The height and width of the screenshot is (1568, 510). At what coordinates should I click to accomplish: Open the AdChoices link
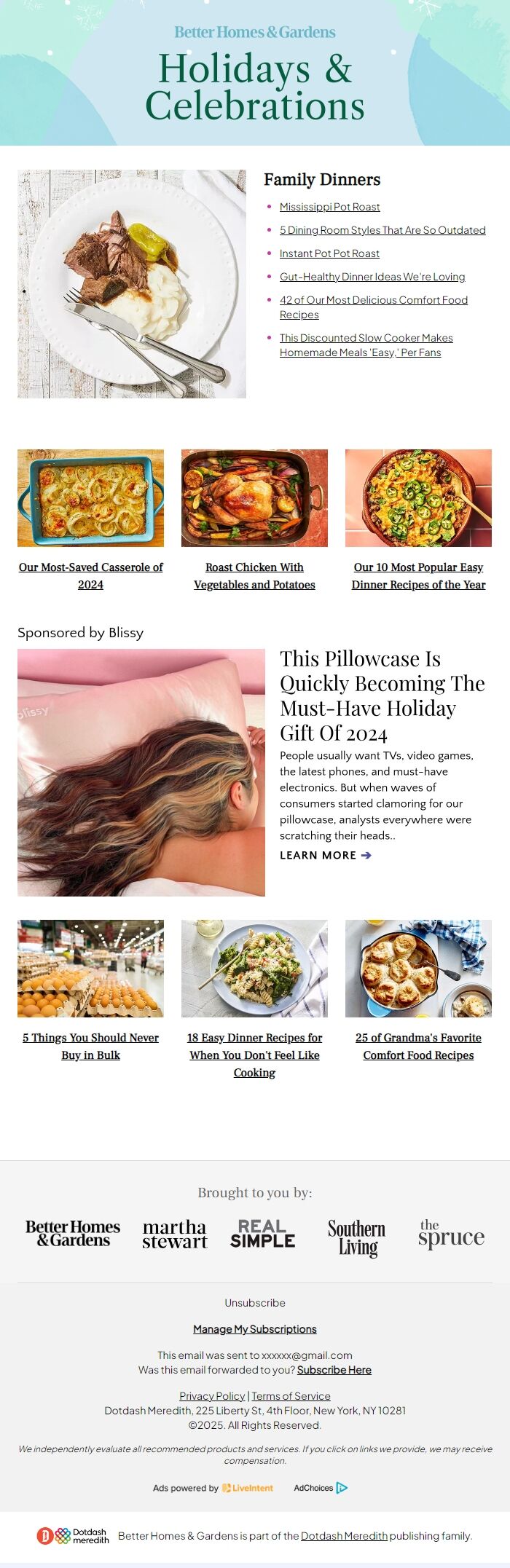(321, 1487)
